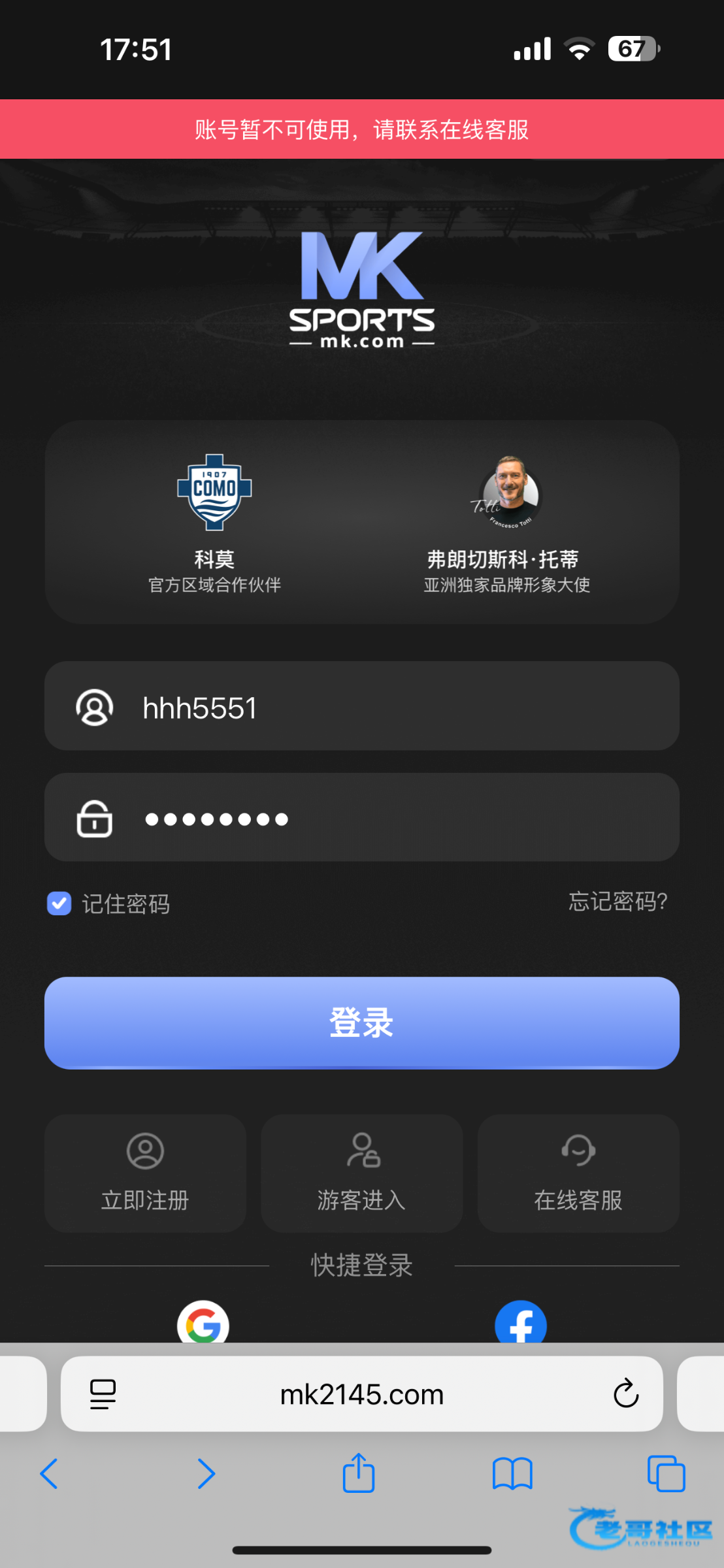Reload the page in Safari

click(625, 1394)
